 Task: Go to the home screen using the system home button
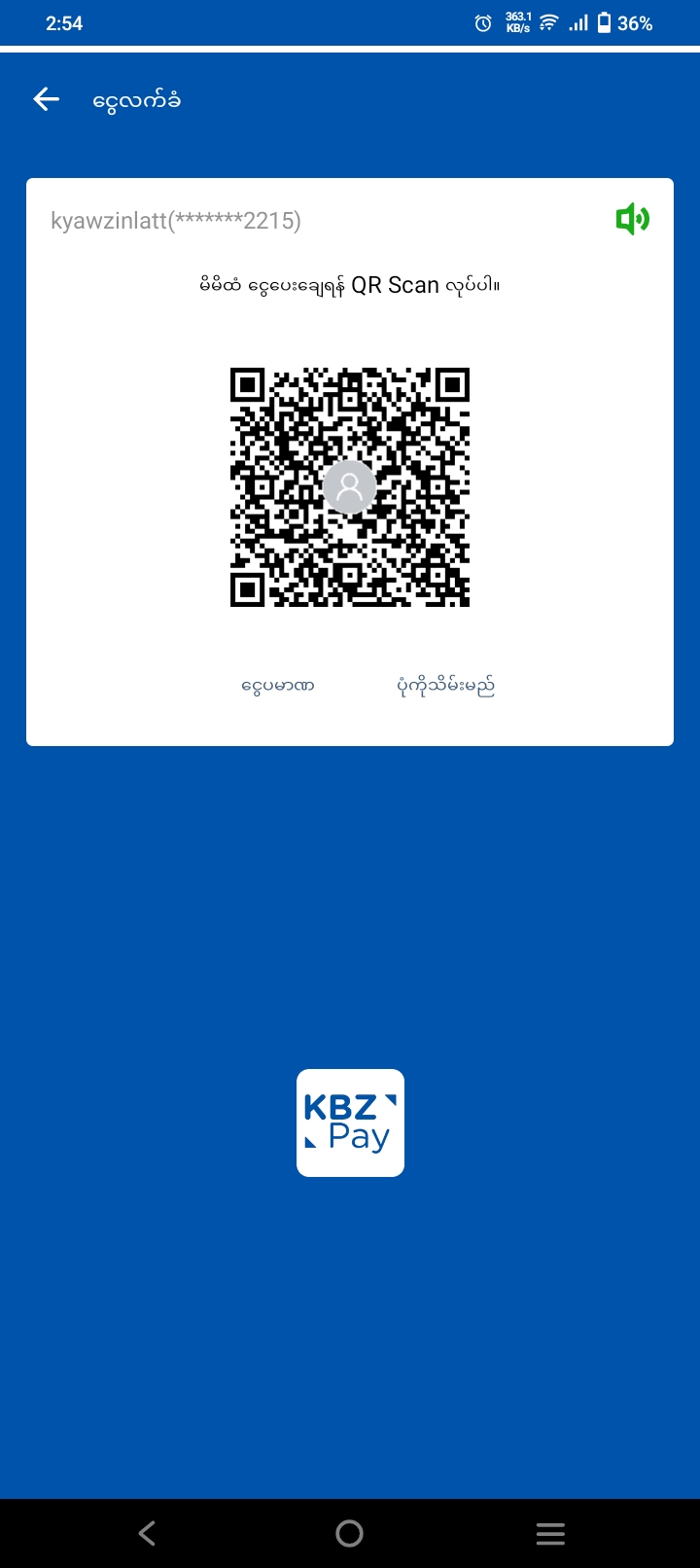(x=349, y=1534)
